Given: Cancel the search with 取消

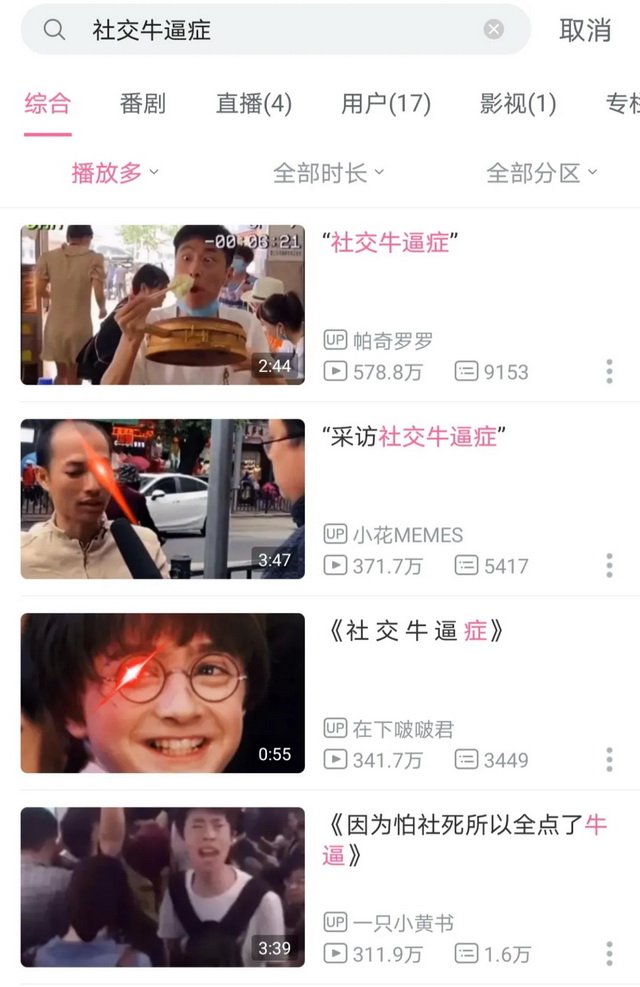Looking at the screenshot, I should (x=585, y=30).
